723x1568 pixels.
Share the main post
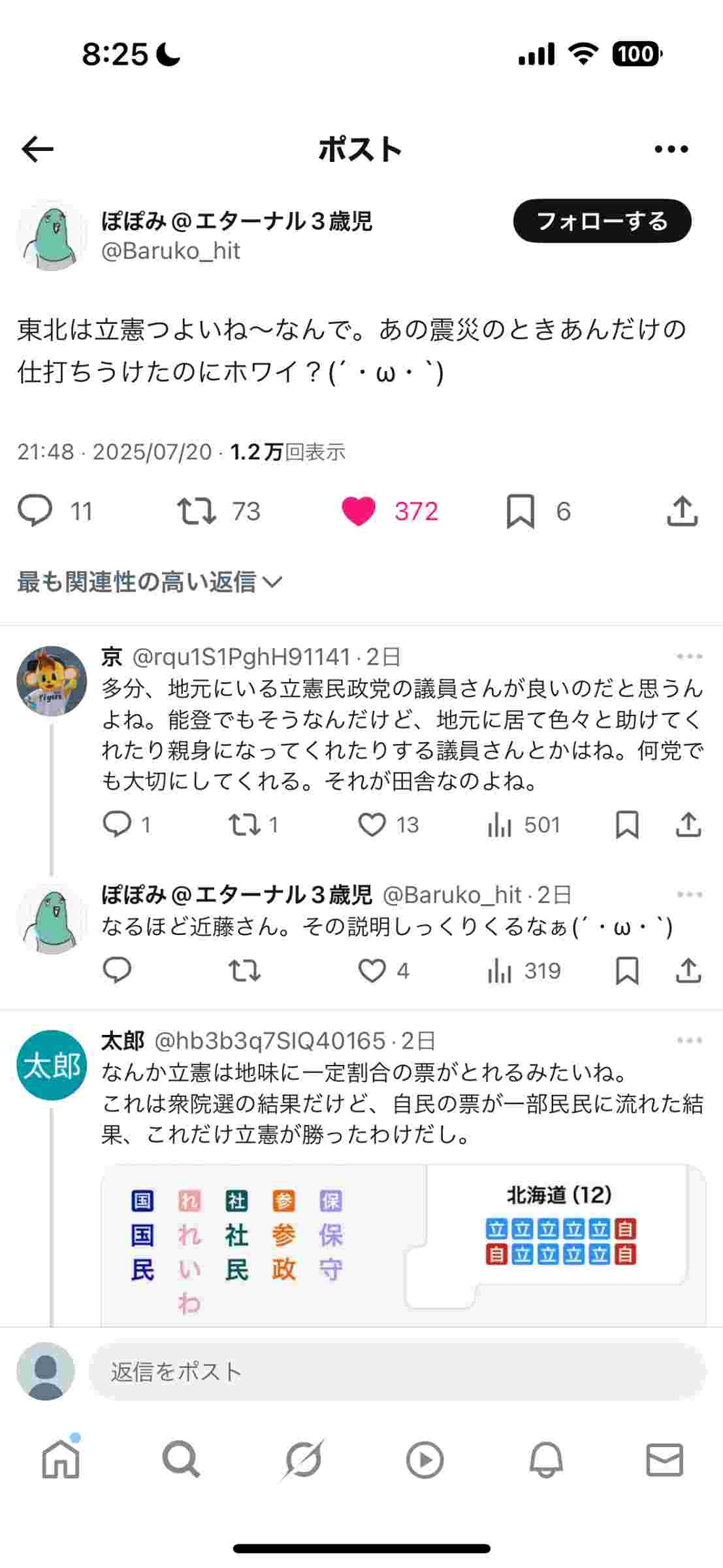(x=683, y=511)
